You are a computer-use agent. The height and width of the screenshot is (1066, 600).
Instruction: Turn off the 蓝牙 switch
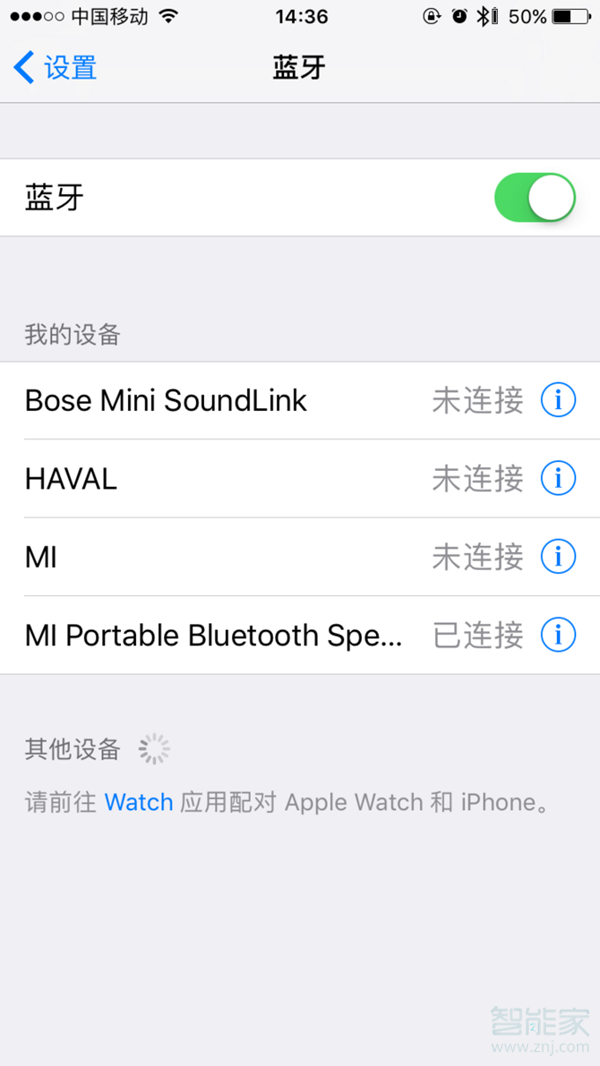coord(534,198)
